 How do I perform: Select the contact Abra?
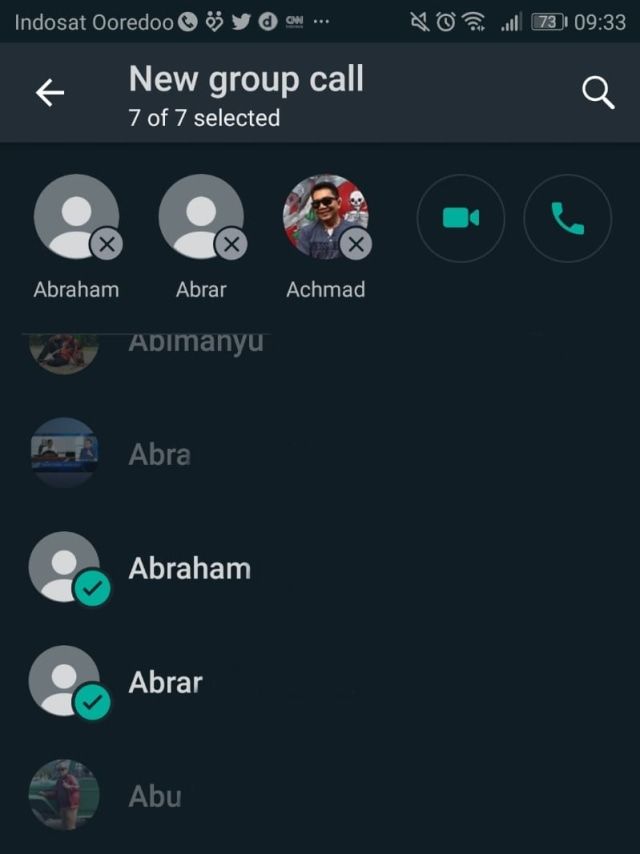(159, 455)
